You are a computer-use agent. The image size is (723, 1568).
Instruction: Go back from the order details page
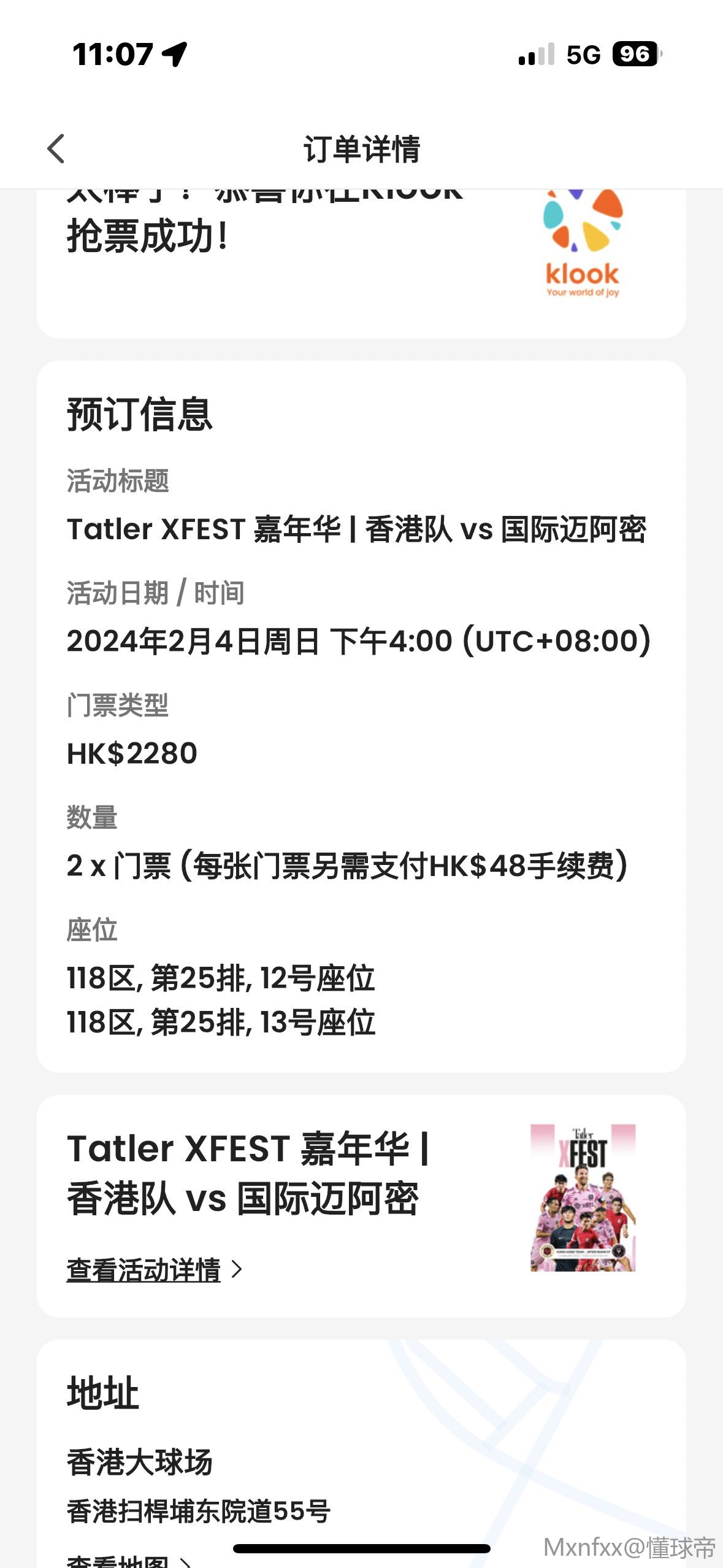click(56, 149)
